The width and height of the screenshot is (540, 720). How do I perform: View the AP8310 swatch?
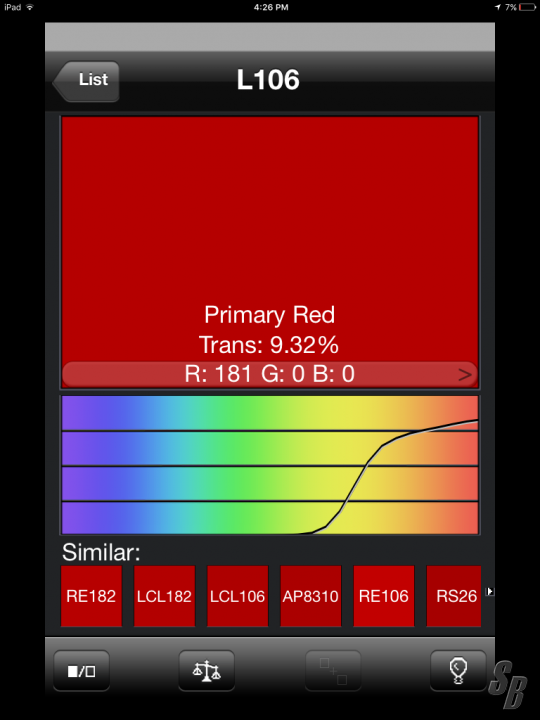point(311,596)
